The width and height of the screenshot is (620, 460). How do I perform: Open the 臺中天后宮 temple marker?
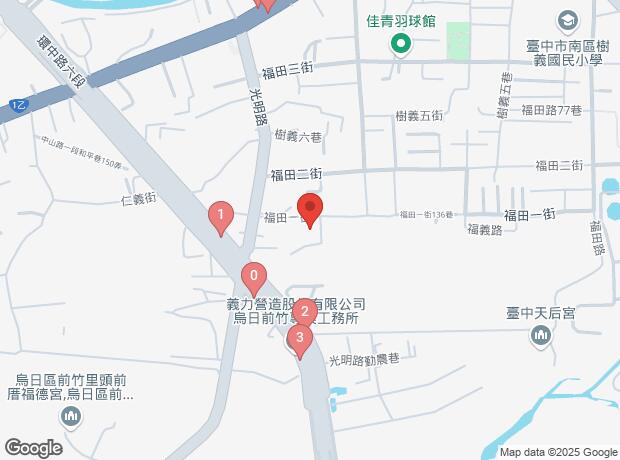(541, 335)
